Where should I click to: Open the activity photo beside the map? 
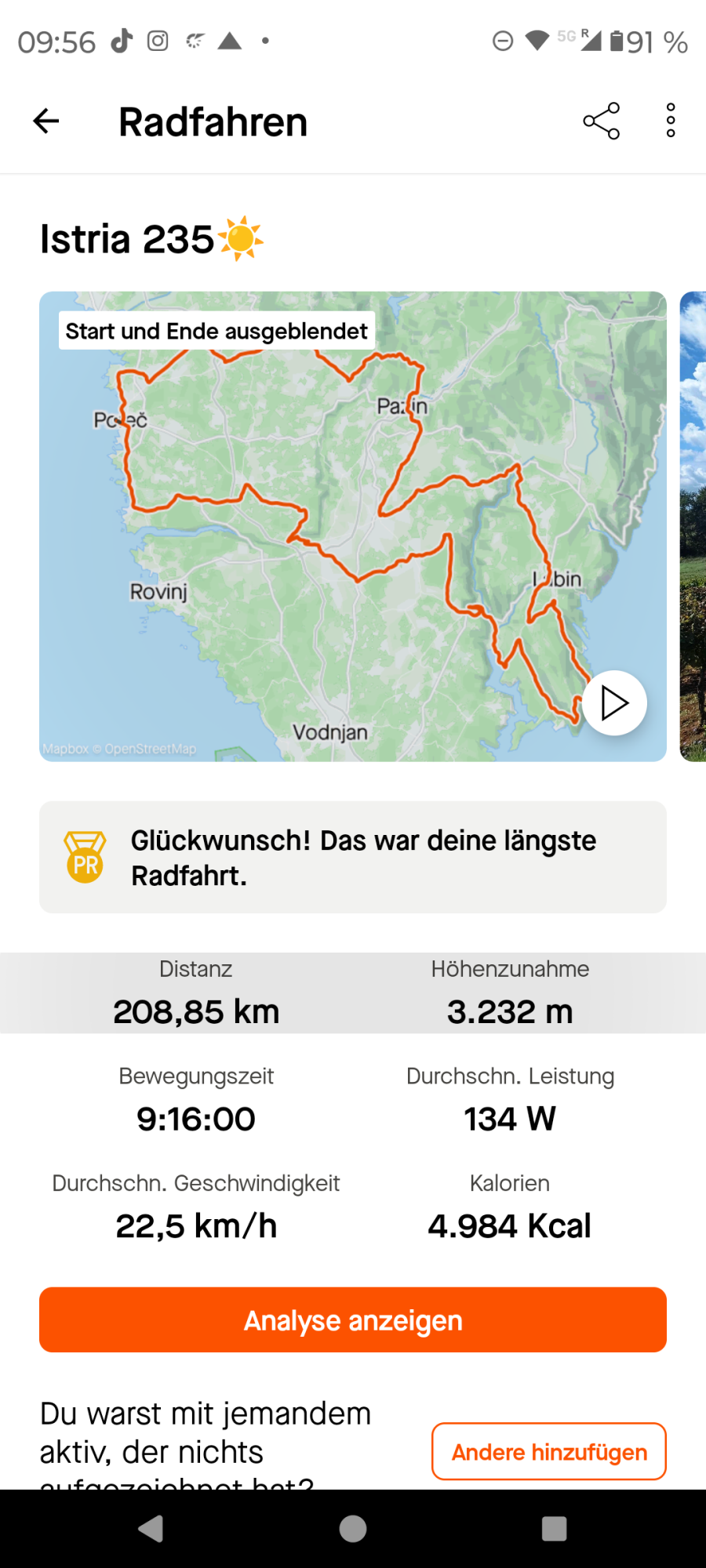[x=693, y=525]
